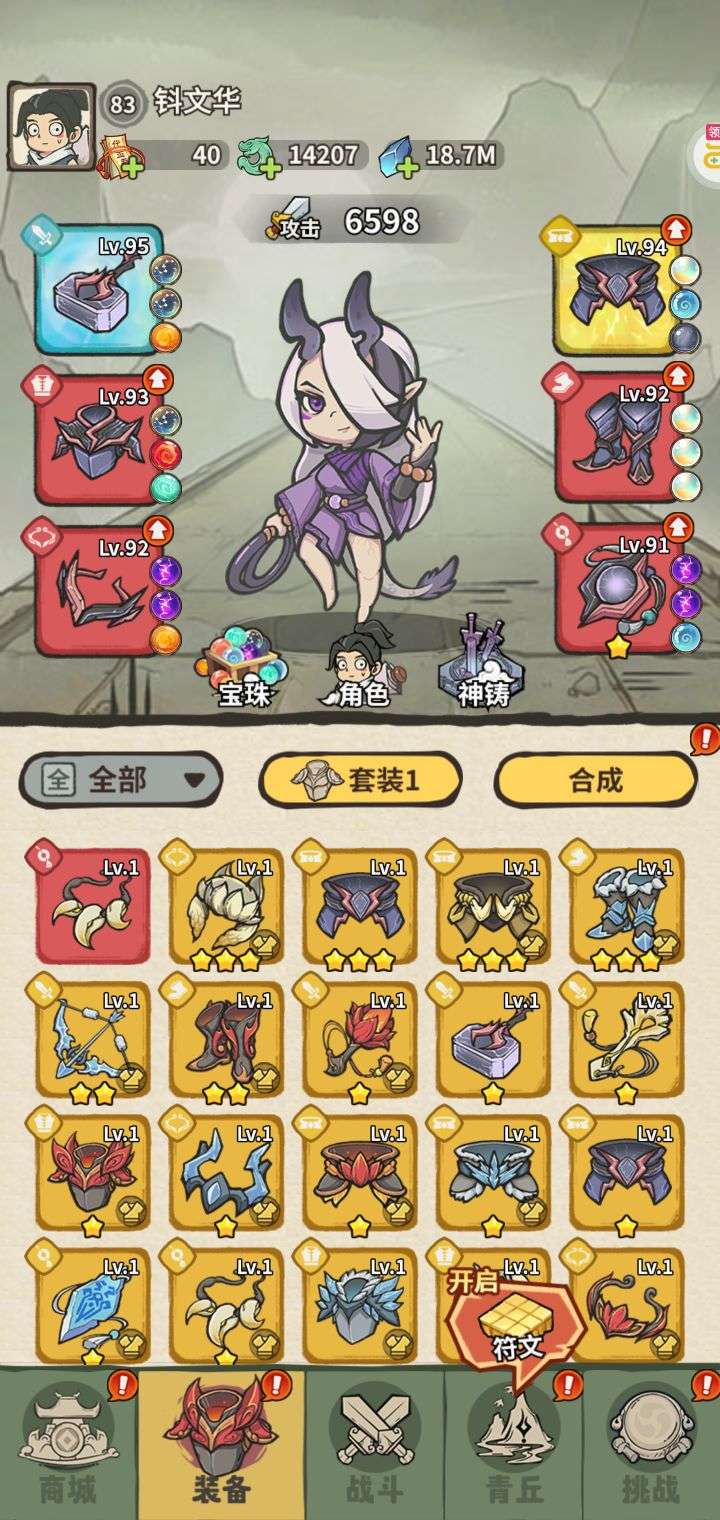The height and width of the screenshot is (1520, 720).
Task: Select the equipped Lv.94 belt slot
Action: 619,289
